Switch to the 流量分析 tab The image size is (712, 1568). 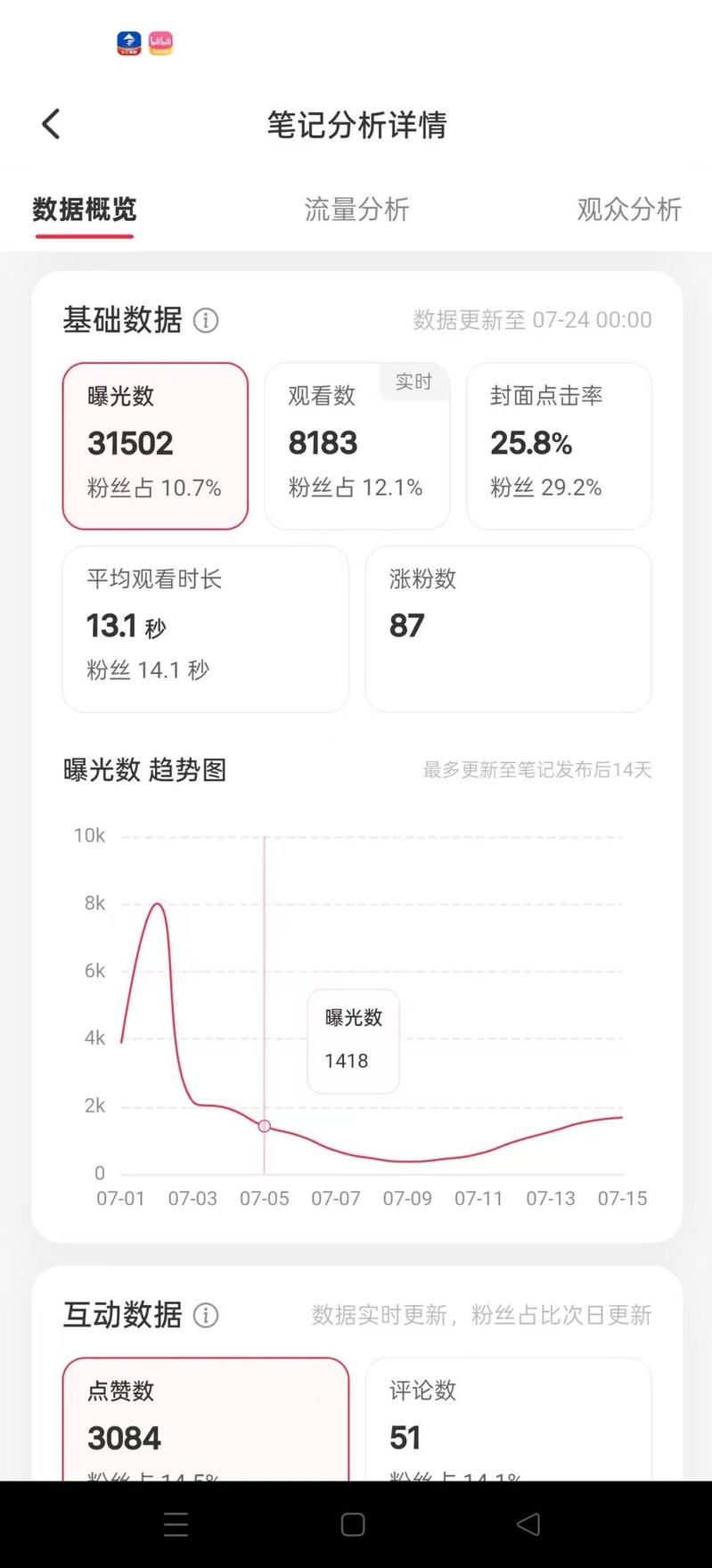coord(356,209)
